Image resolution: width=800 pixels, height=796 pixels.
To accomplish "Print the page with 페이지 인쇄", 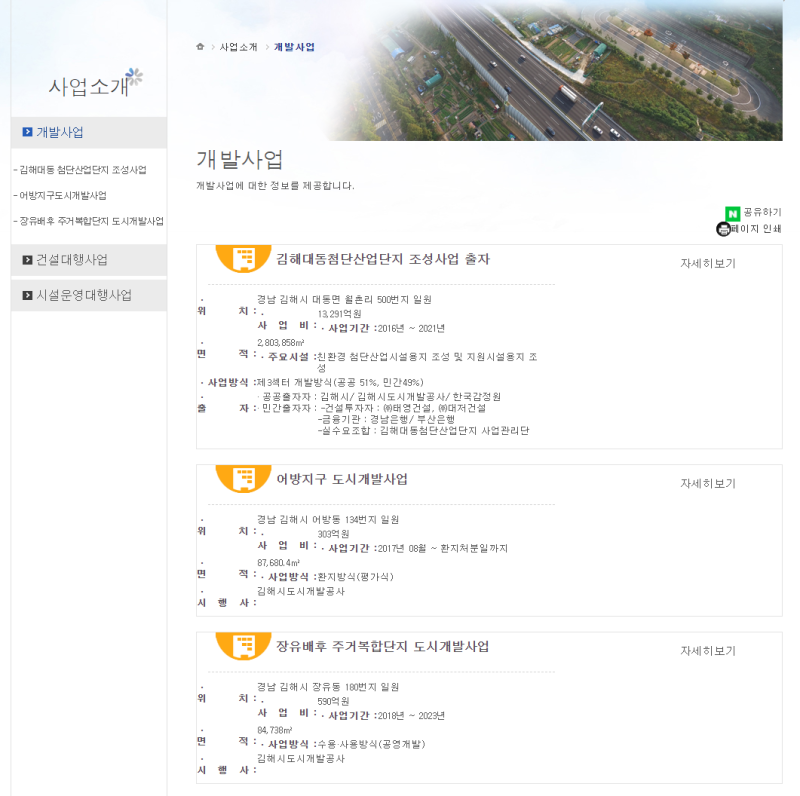I will coord(749,229).
